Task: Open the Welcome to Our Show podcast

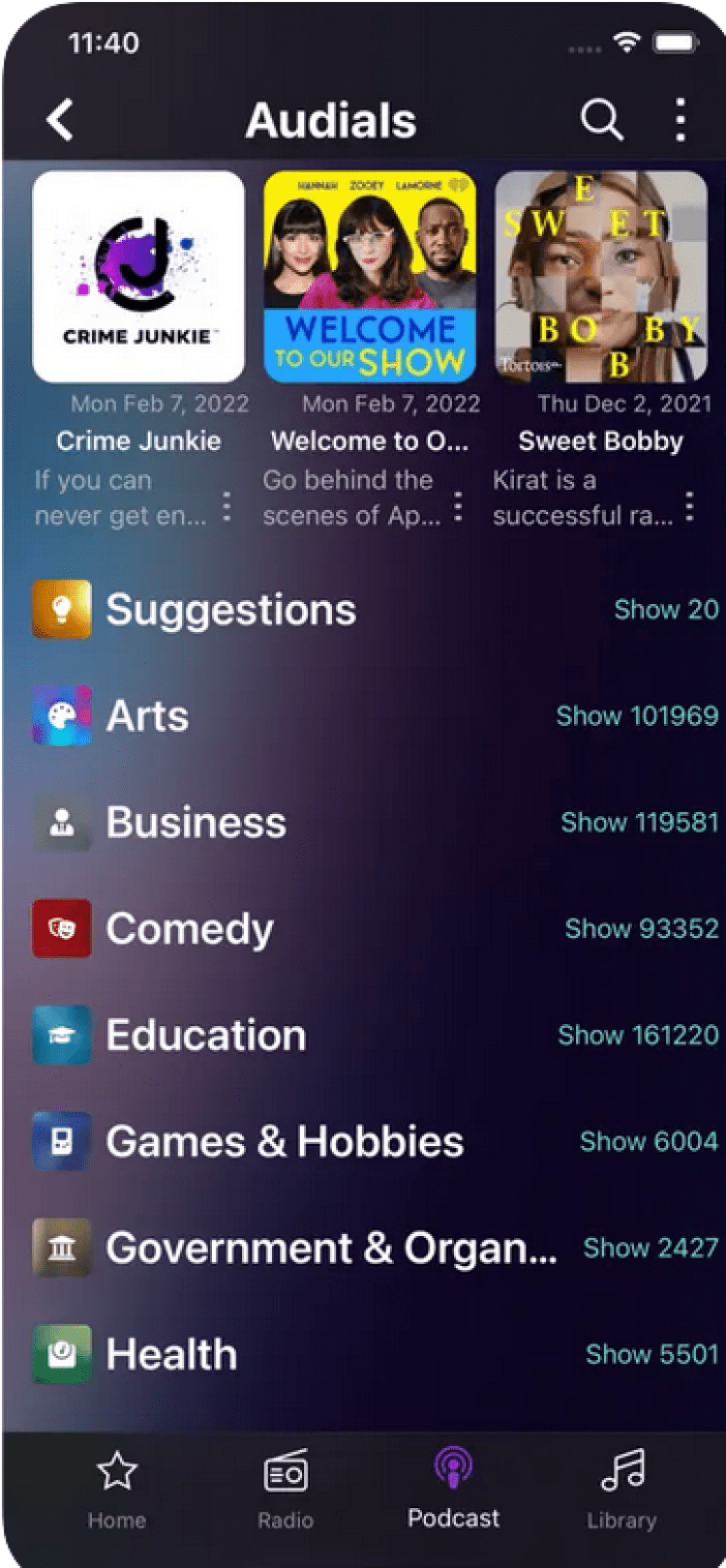Action: click(x=370, y=277)
